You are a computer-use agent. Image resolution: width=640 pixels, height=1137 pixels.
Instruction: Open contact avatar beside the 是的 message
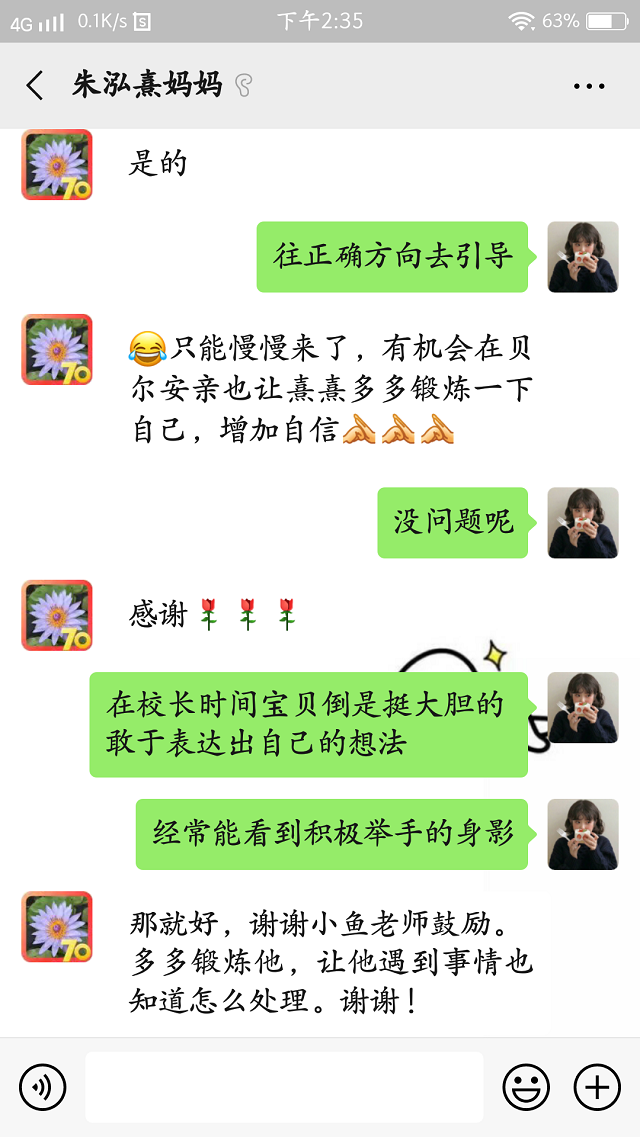[x=57, y=165]
